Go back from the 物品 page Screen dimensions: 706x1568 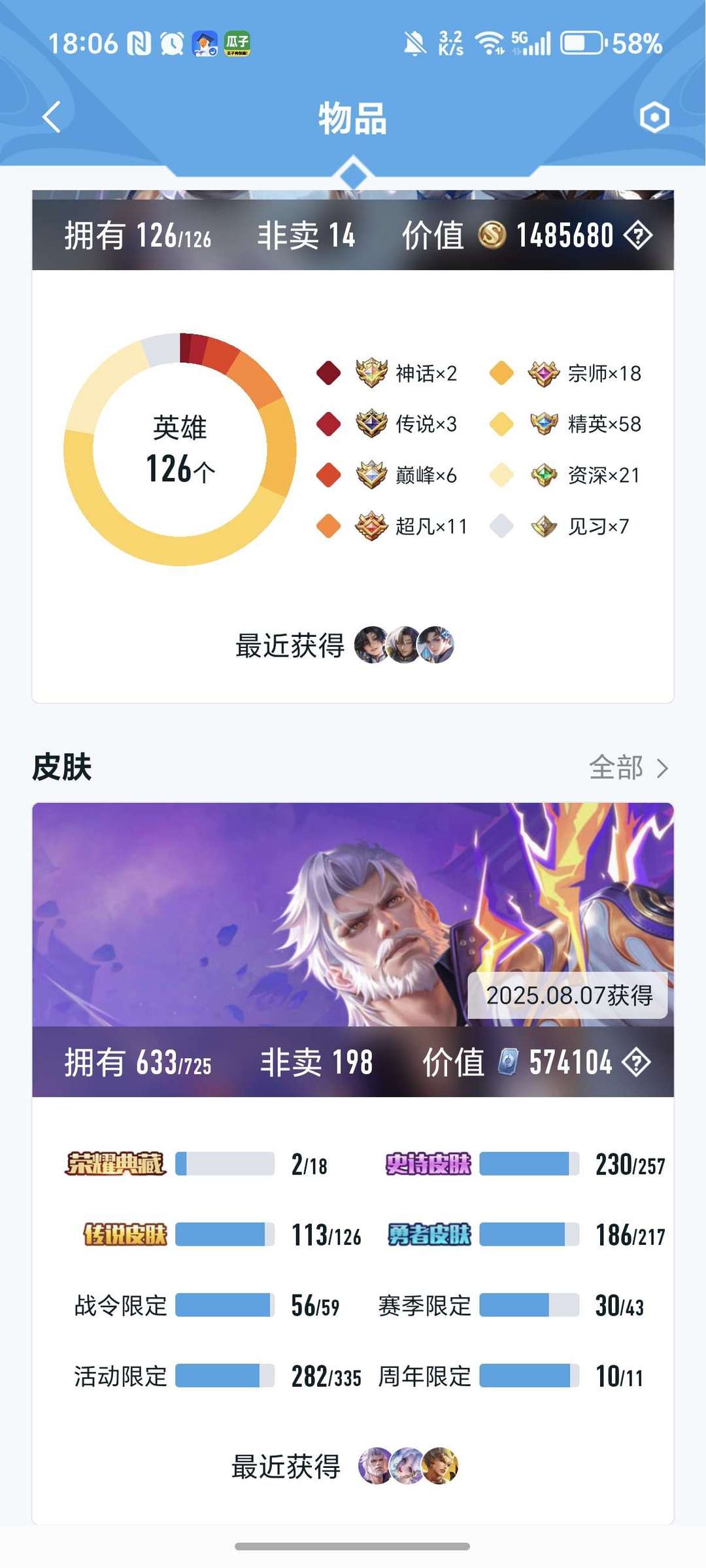click(52, 117)
